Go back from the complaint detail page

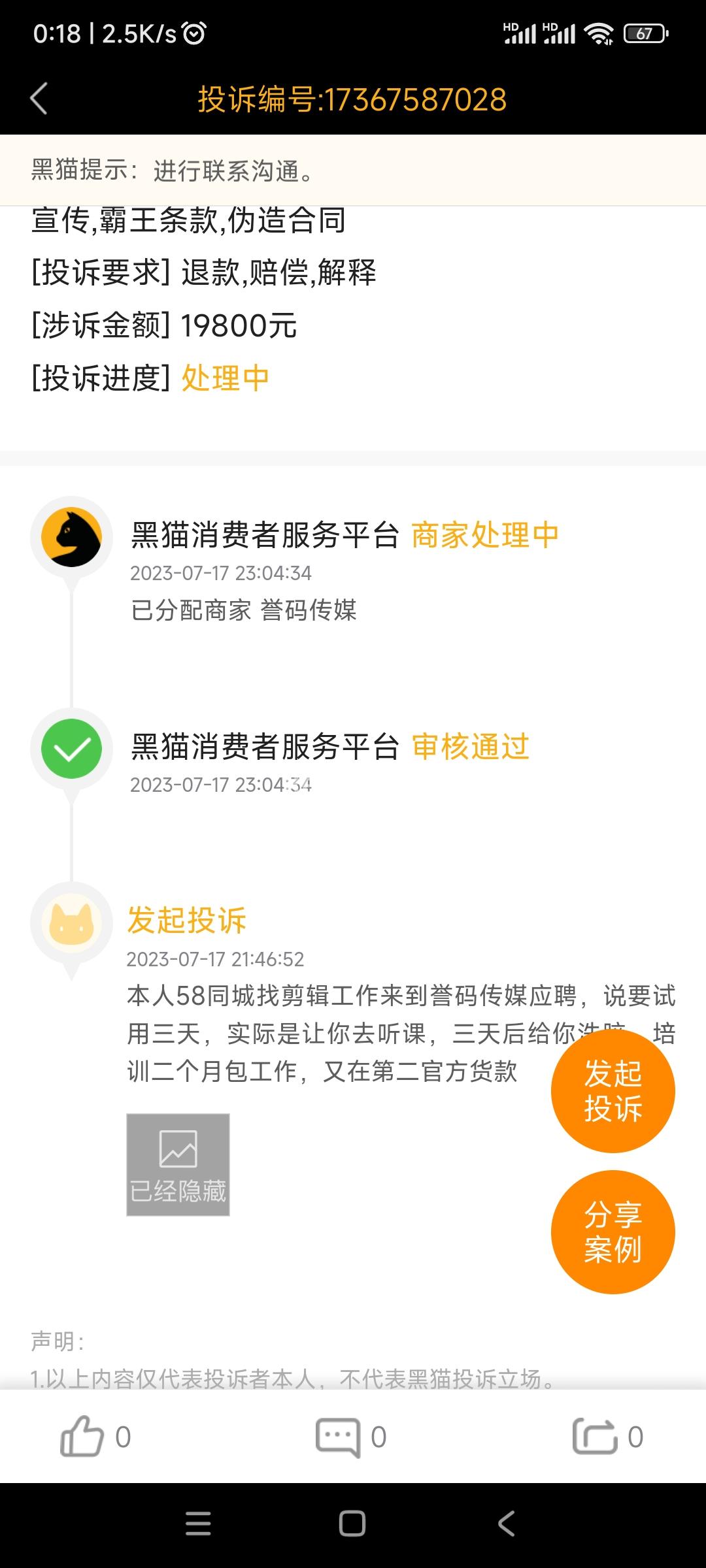tap(39, 99)
